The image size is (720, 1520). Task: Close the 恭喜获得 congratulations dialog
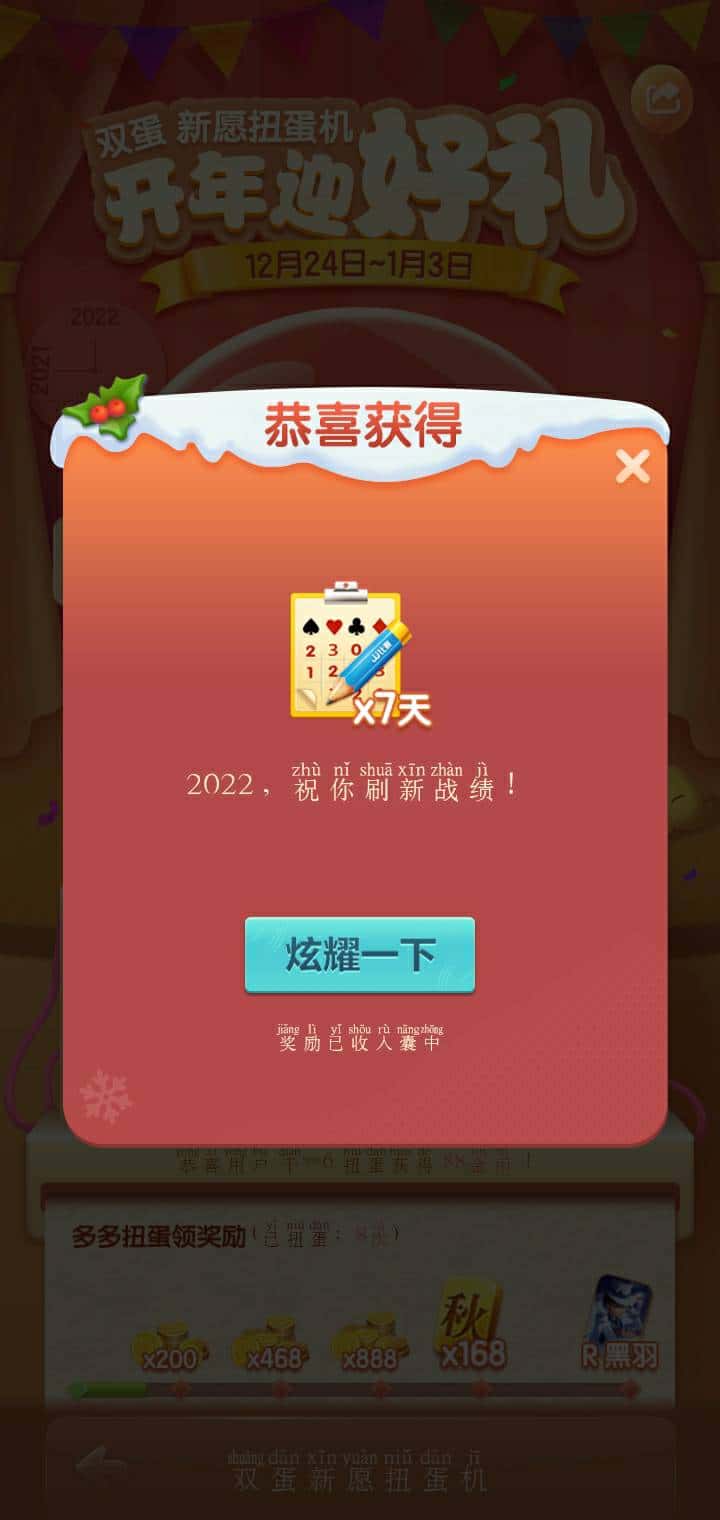click(x=631, y=464)
